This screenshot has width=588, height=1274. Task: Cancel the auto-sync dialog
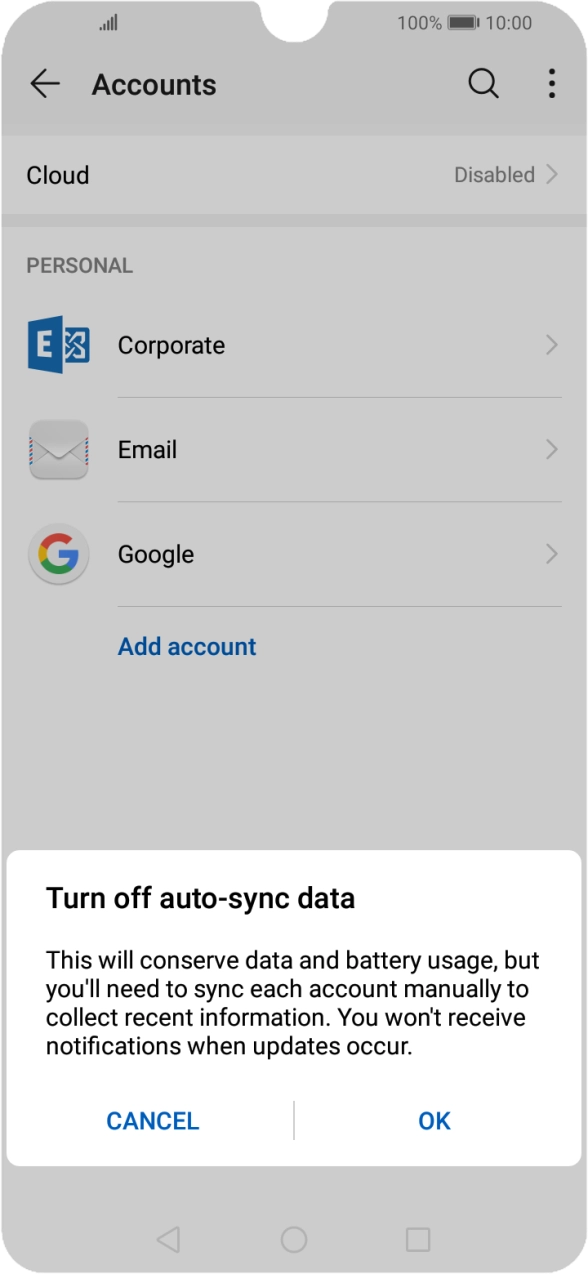click(153, 1121)
